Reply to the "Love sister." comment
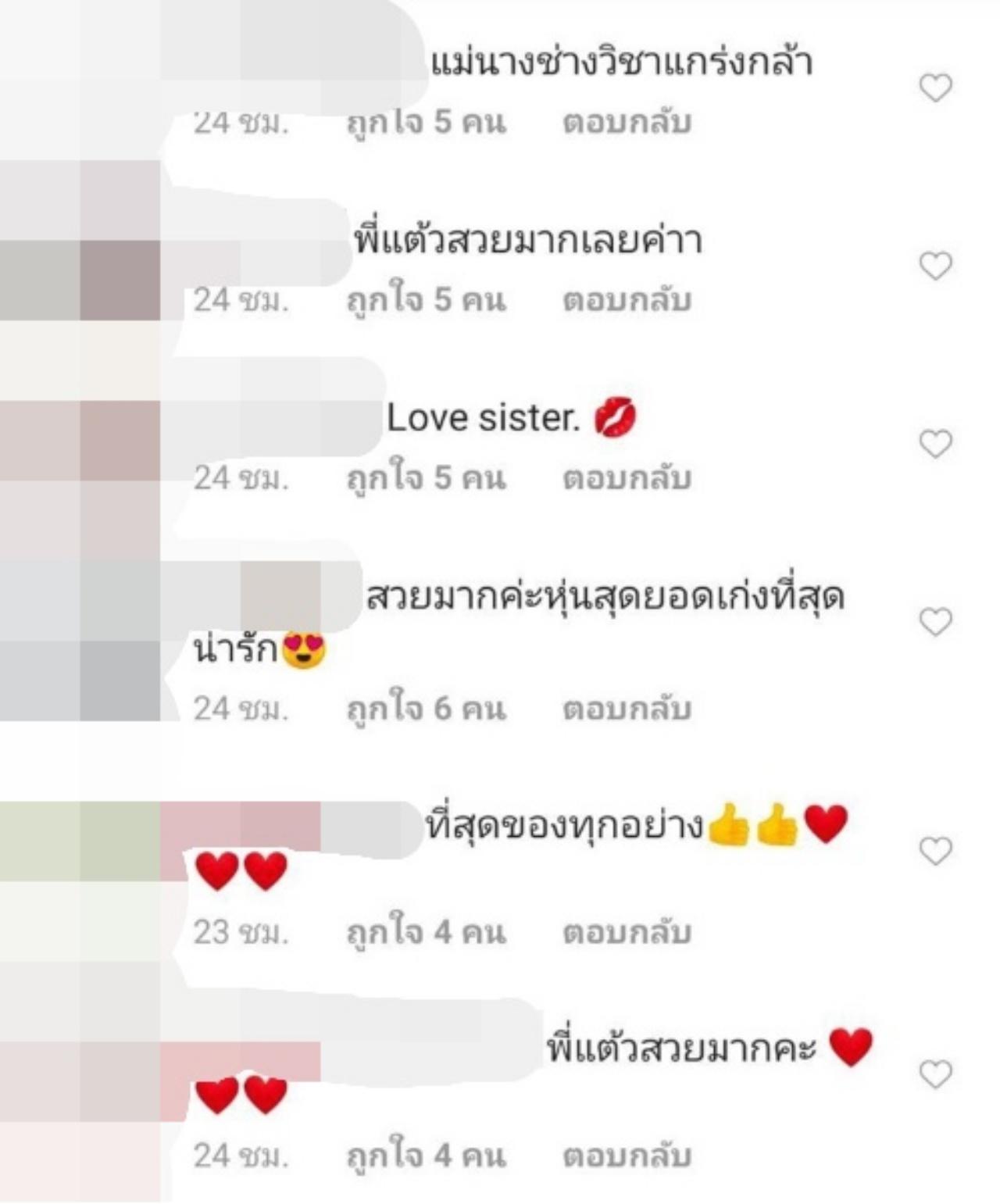 click(x=627, y=478)
